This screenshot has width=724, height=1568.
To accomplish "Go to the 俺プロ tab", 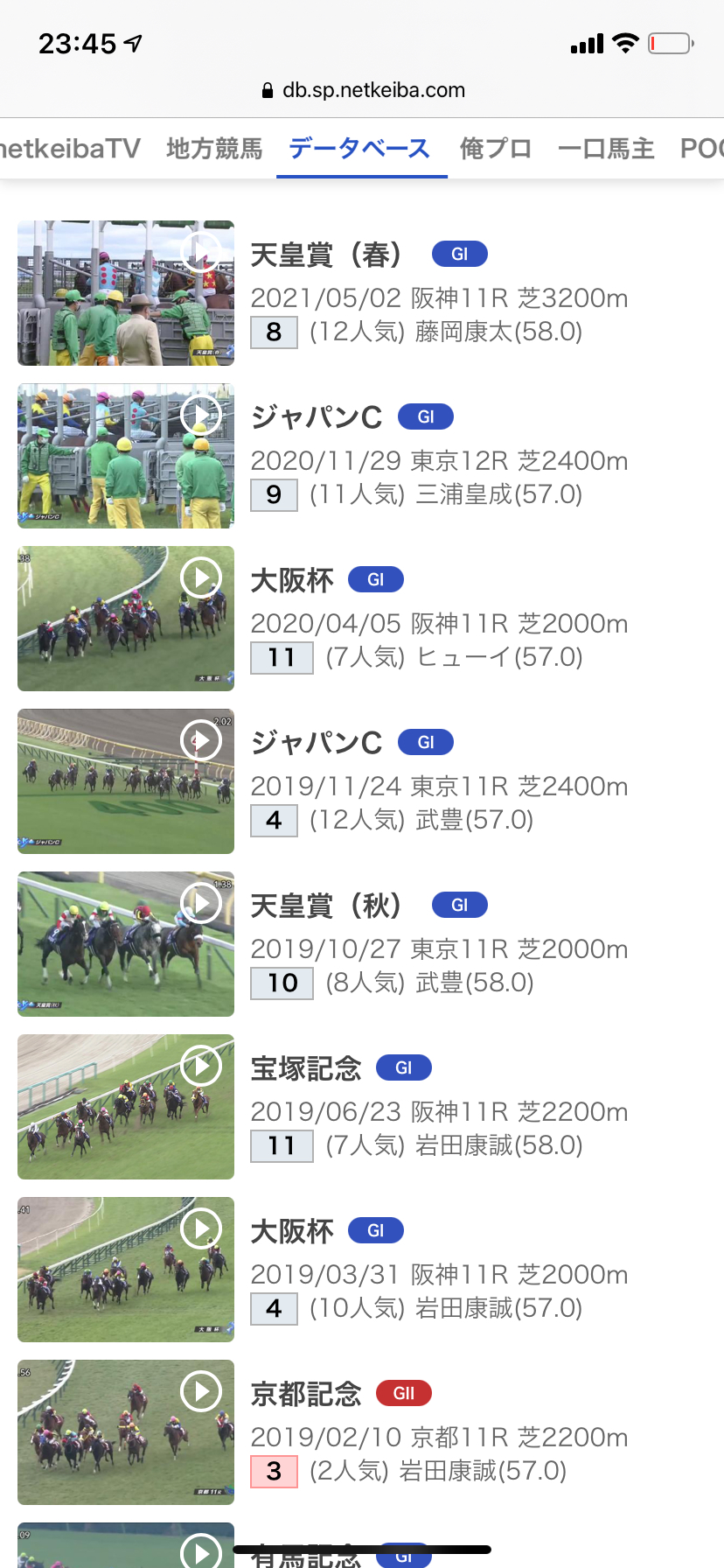I will coord(496,149).
